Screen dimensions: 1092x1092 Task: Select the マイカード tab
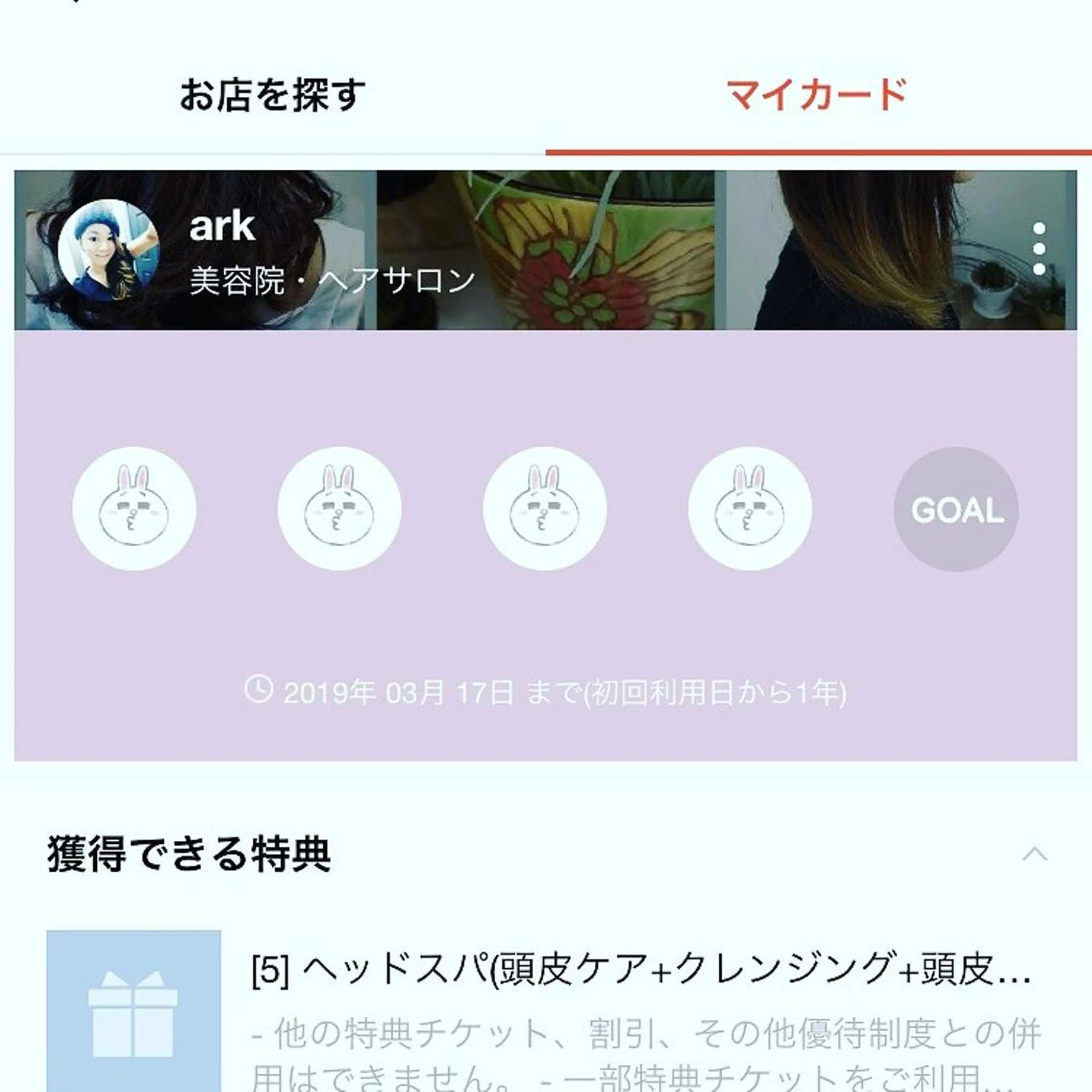tap(817, 94)
